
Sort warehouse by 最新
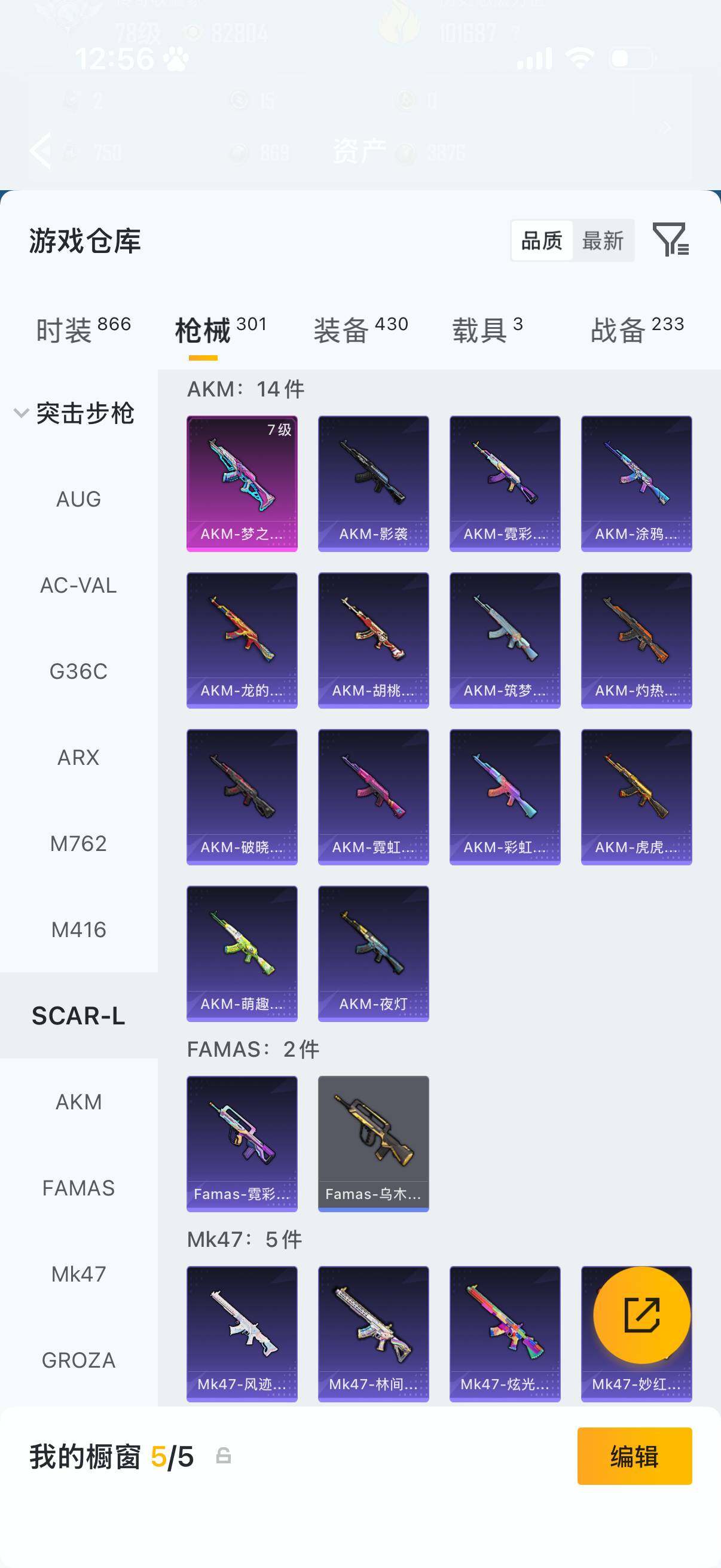tap(603, 240)
